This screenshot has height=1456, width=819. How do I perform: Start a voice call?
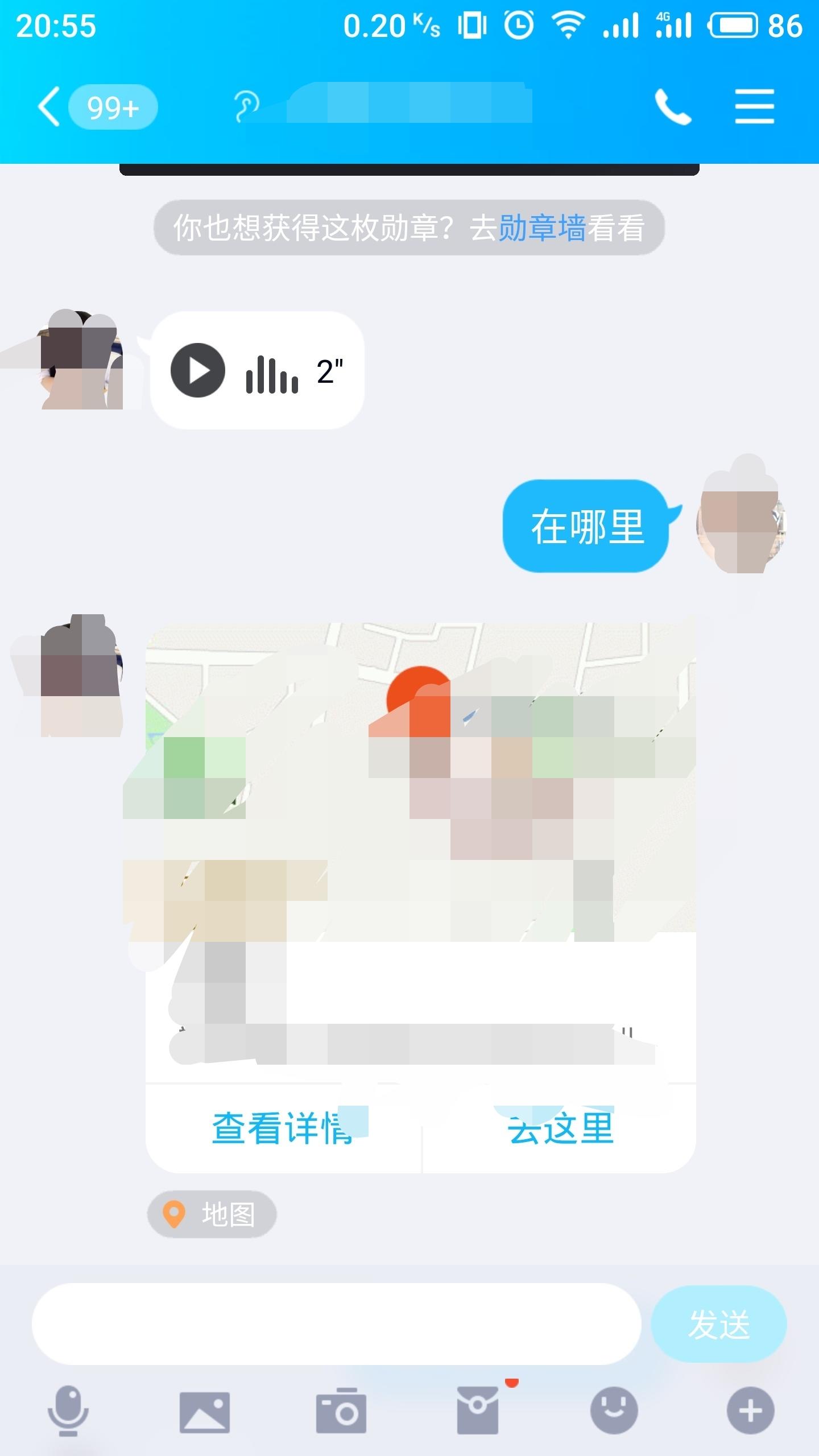[673, 106]
